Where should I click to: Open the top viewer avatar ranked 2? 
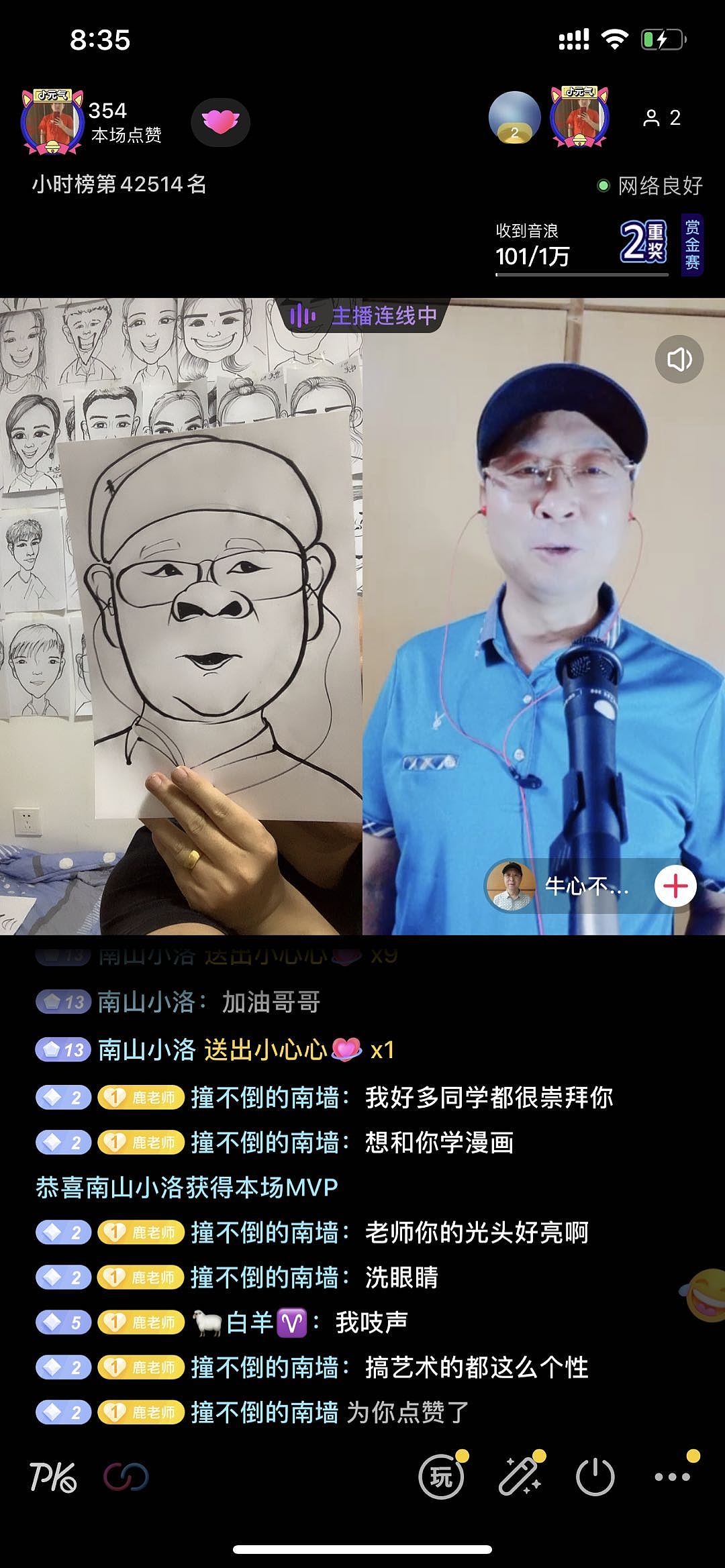(x=514, y=118)
